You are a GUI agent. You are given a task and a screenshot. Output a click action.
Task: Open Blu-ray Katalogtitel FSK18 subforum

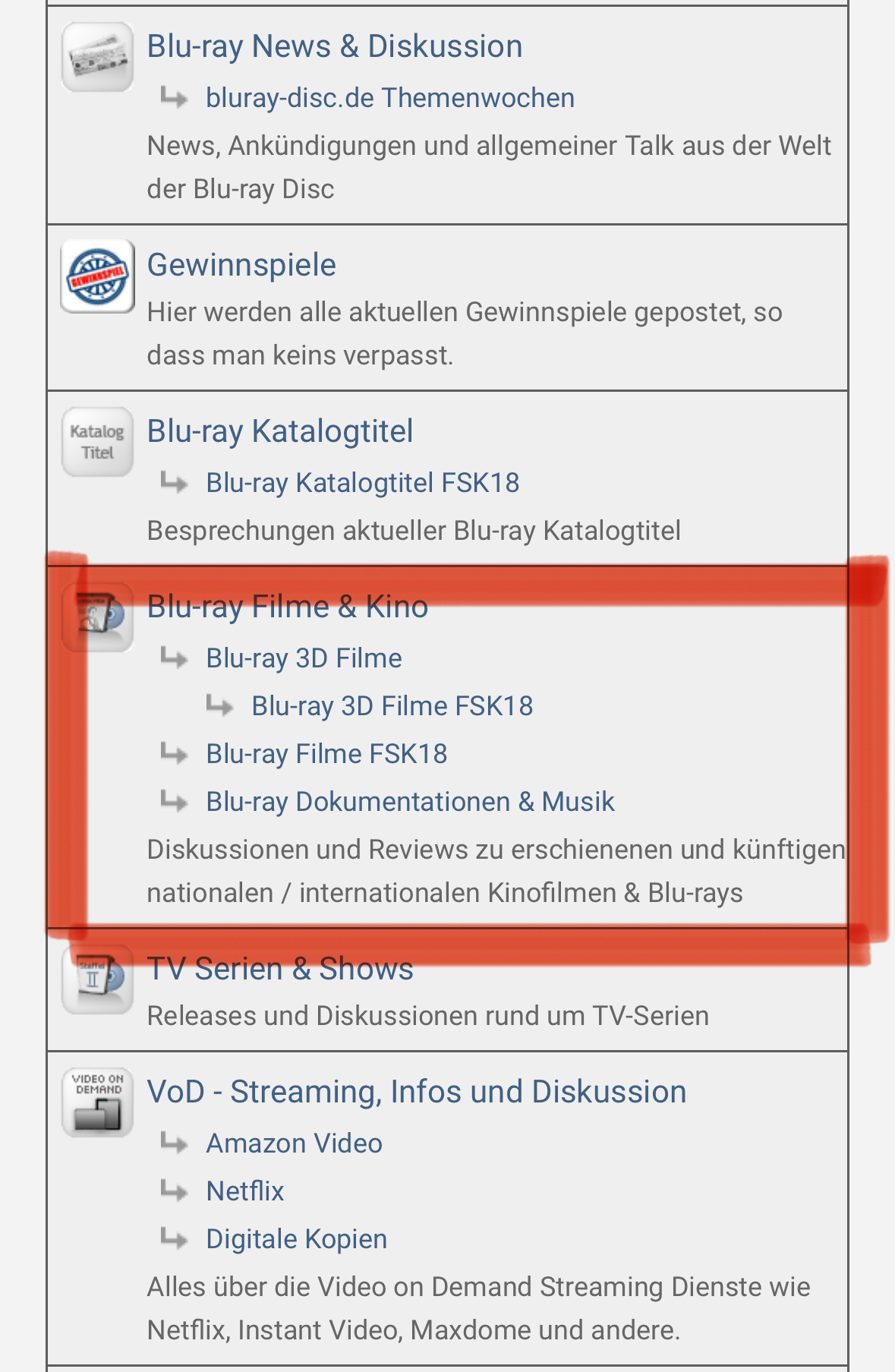pyautogui.click(x=362, y=483)
